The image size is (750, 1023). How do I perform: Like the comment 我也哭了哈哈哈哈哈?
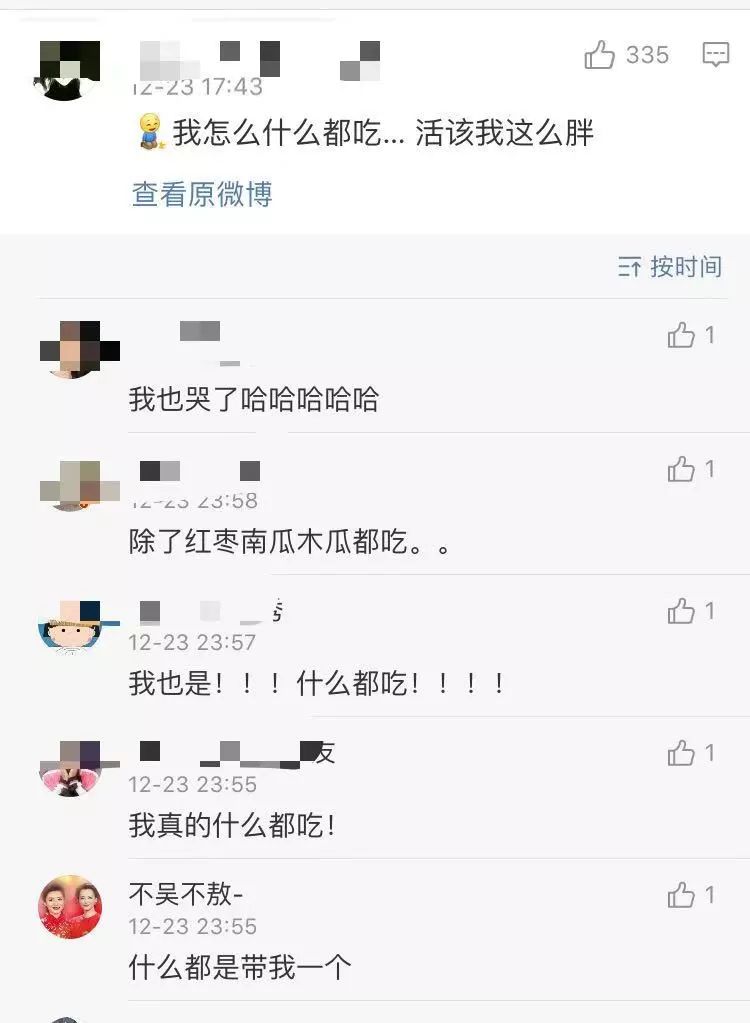(x=682, y=335)
